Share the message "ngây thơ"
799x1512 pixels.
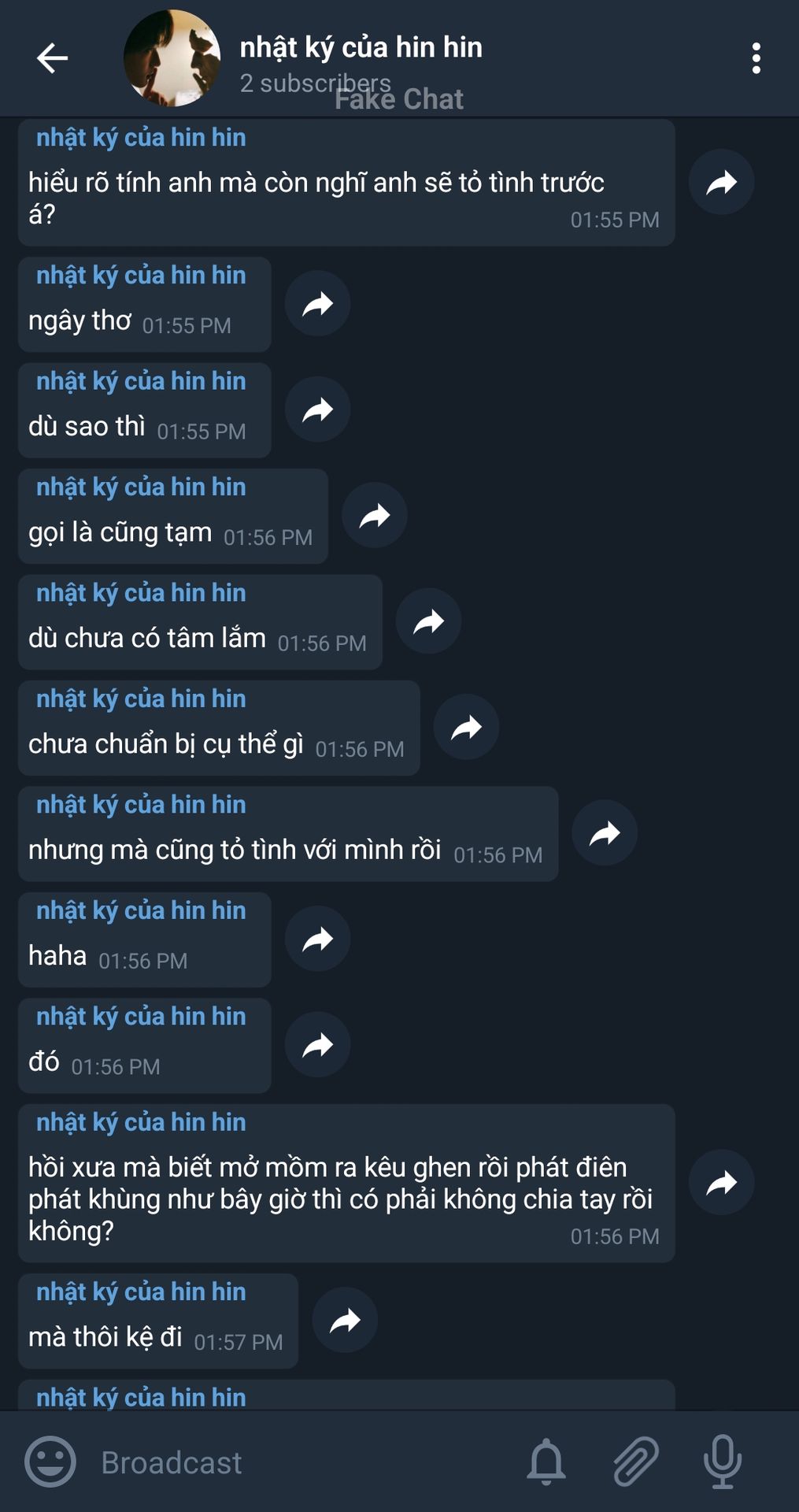(x=317, y=304)
